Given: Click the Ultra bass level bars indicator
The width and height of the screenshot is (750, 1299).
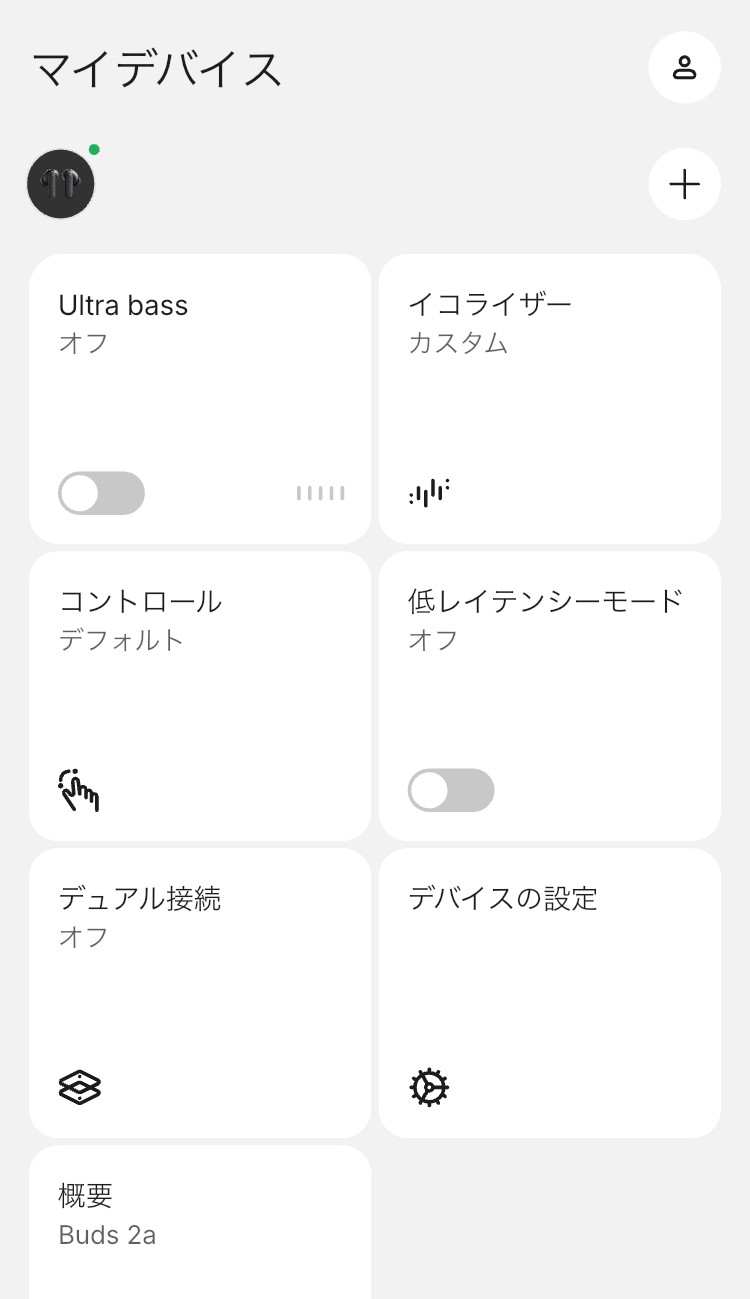Looking at the screenshot, I should point(320,492).
